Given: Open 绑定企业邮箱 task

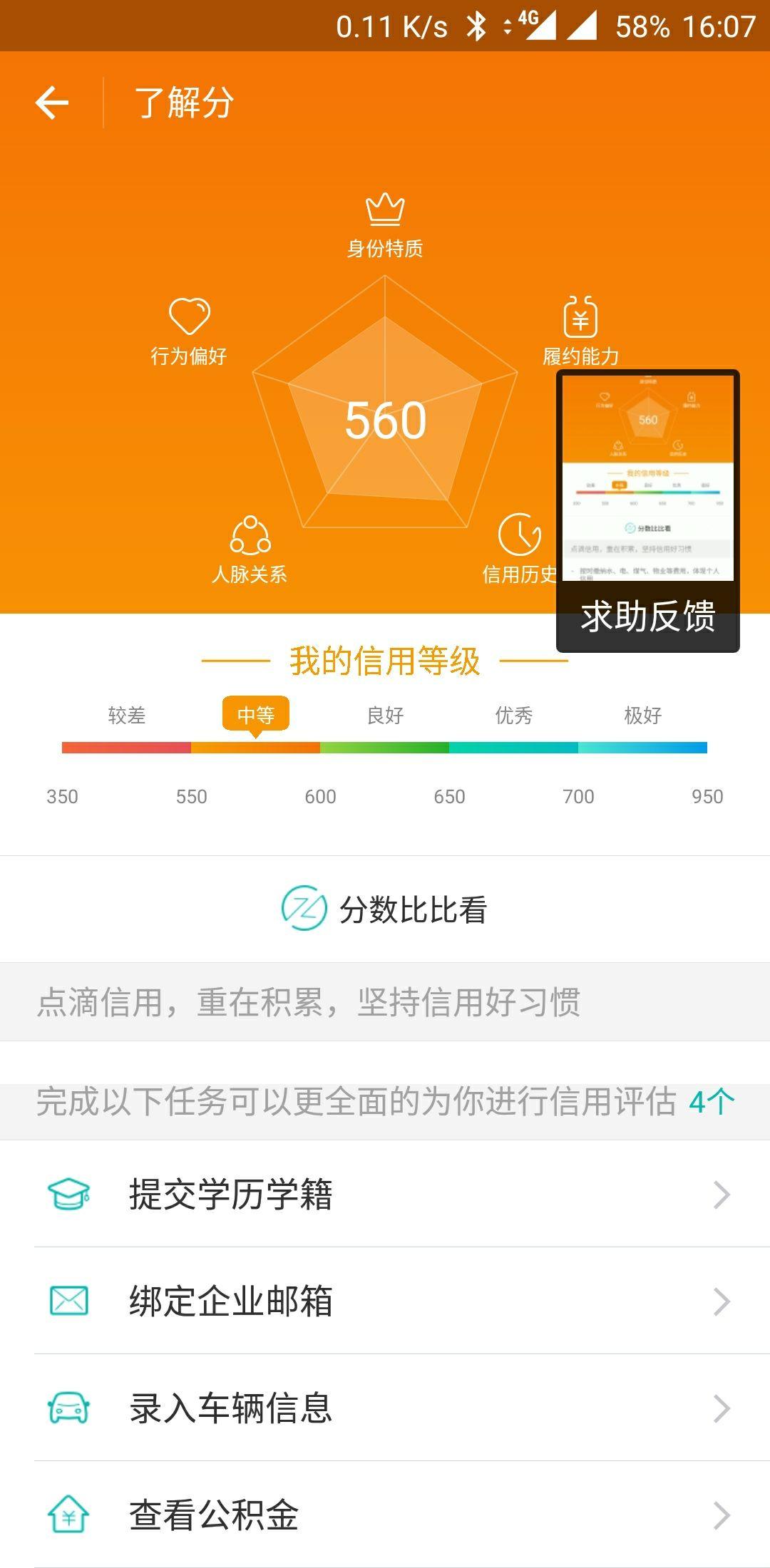Looking at the screenshot, I should tap(385, 1301).
